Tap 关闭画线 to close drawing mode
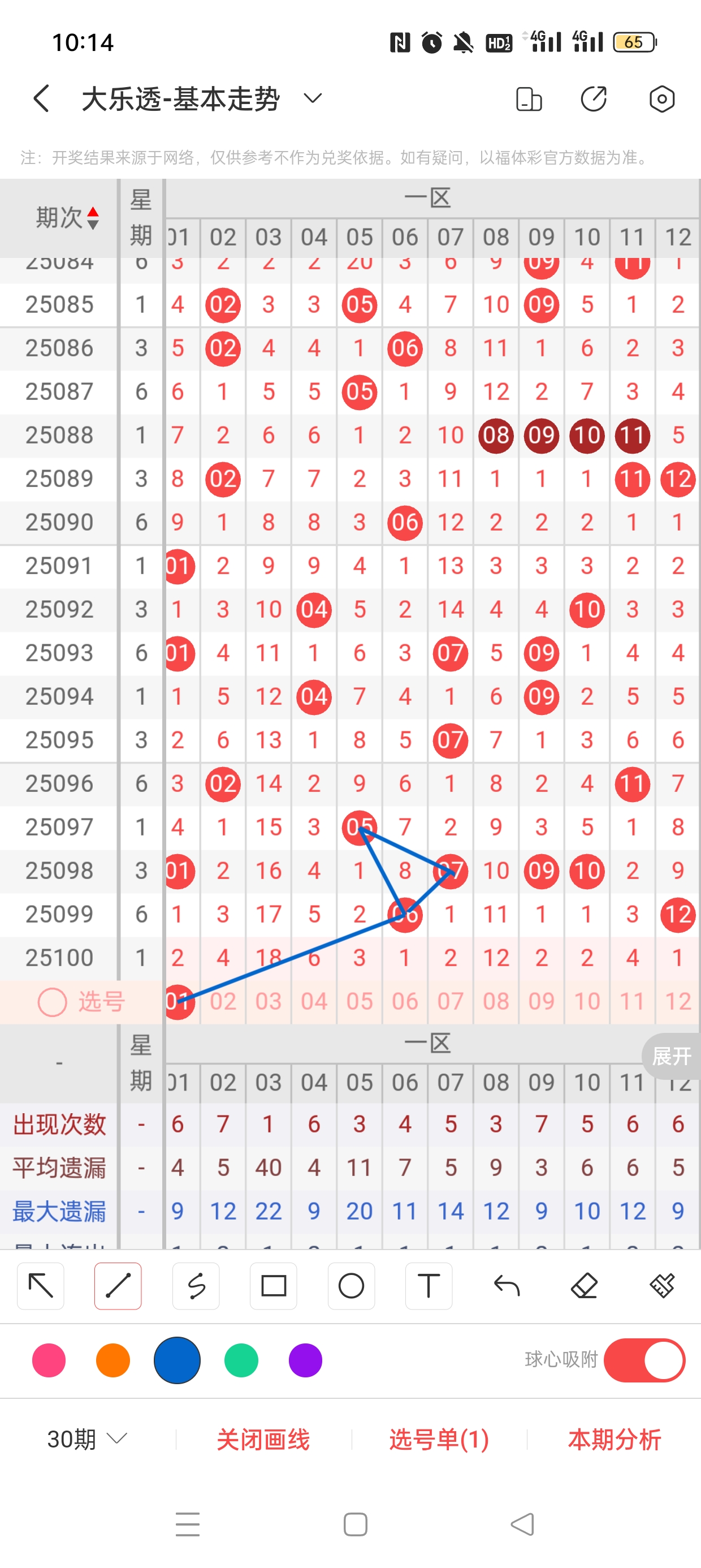 [263, 1440]
